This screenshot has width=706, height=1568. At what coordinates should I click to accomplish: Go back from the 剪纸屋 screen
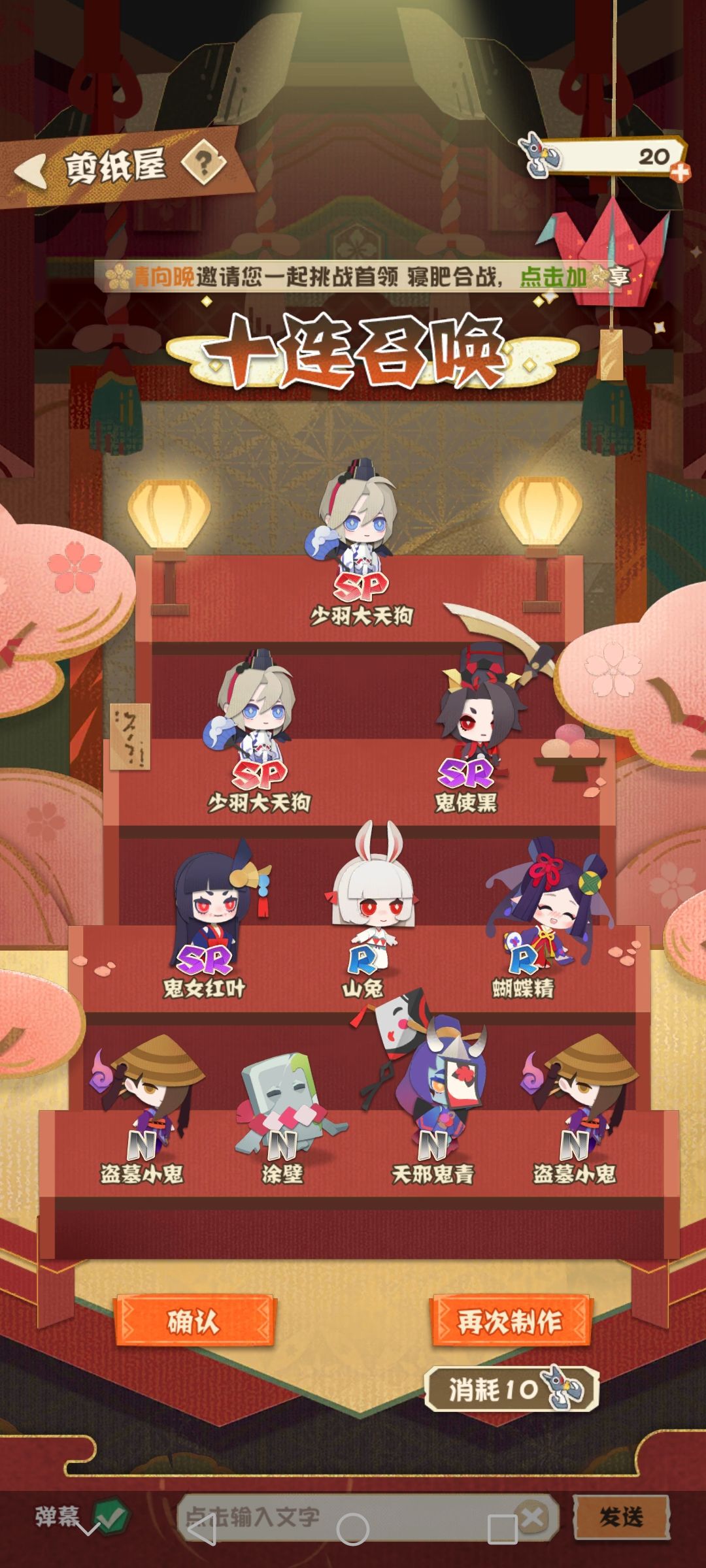click(x=30, y=171)
